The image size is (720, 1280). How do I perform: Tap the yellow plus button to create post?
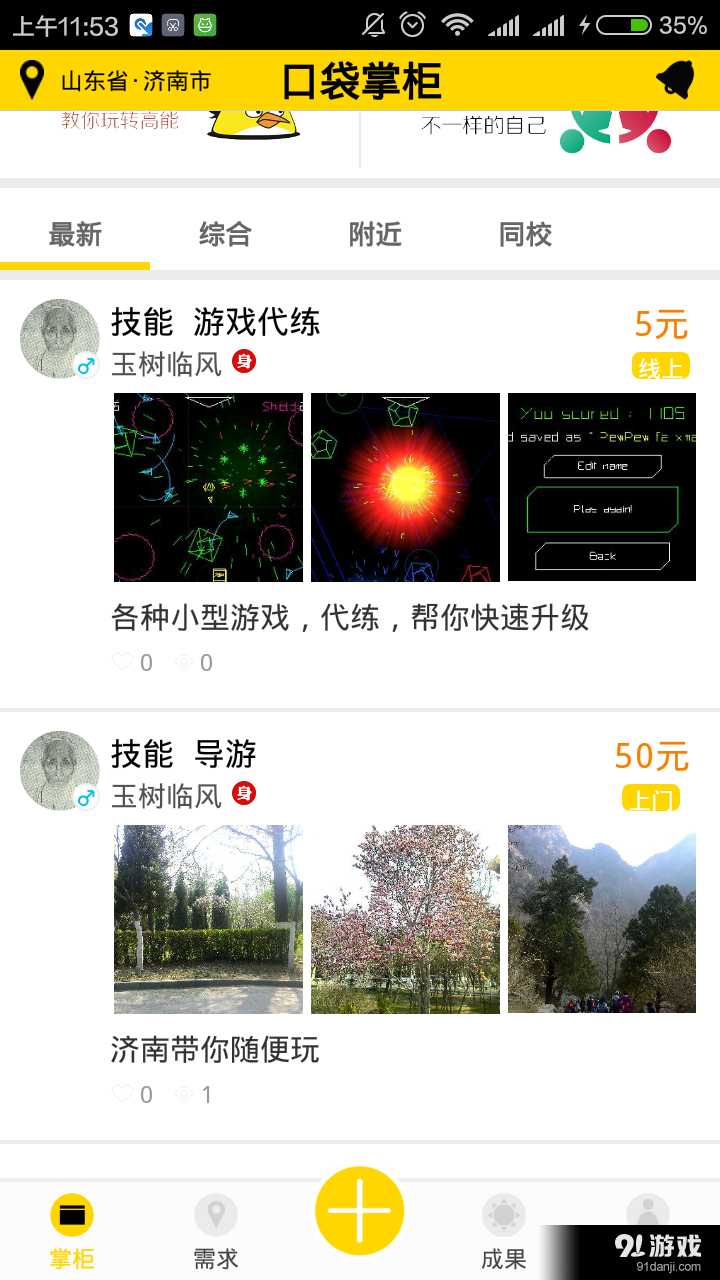point(359,1210)
